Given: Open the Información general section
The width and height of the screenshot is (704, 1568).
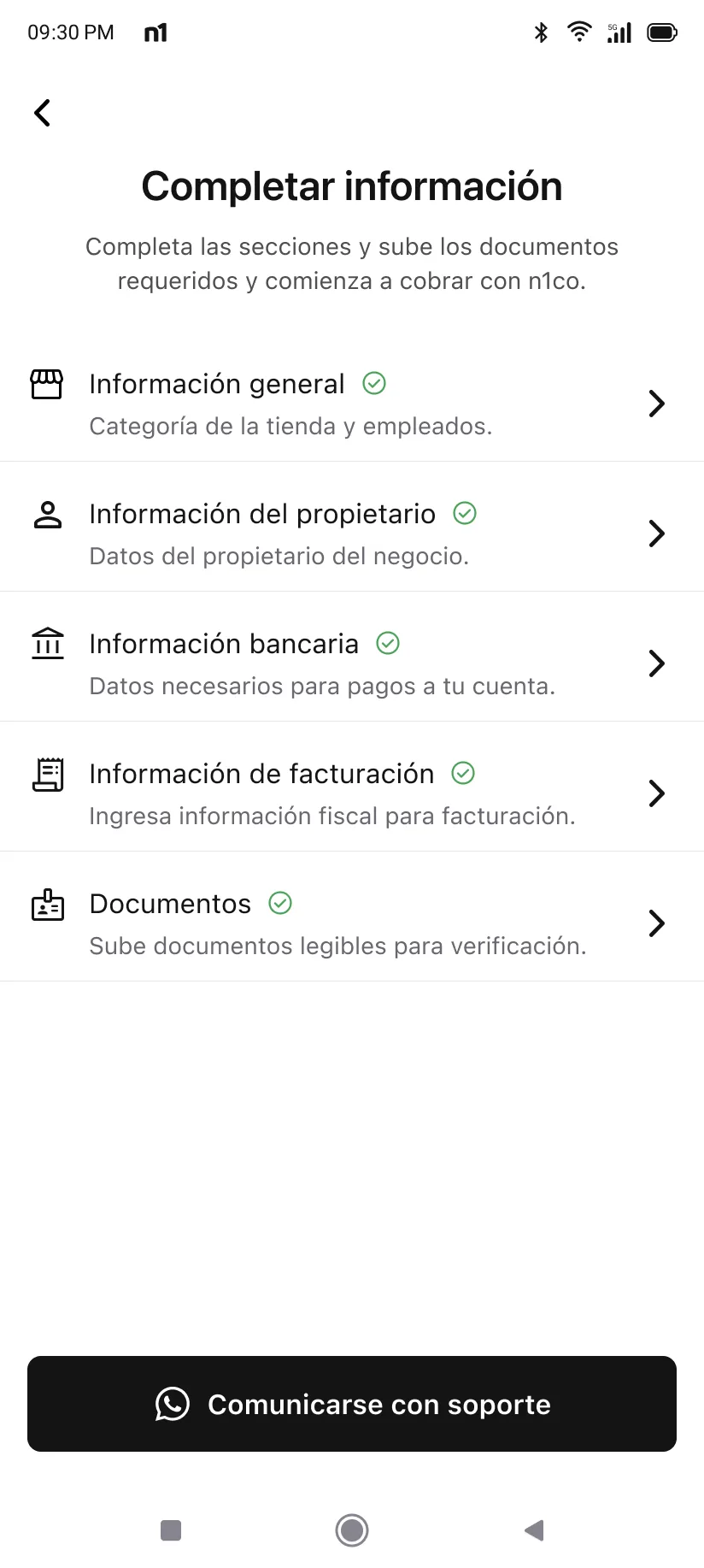Looking at the screenshot, I should [350, 404].
